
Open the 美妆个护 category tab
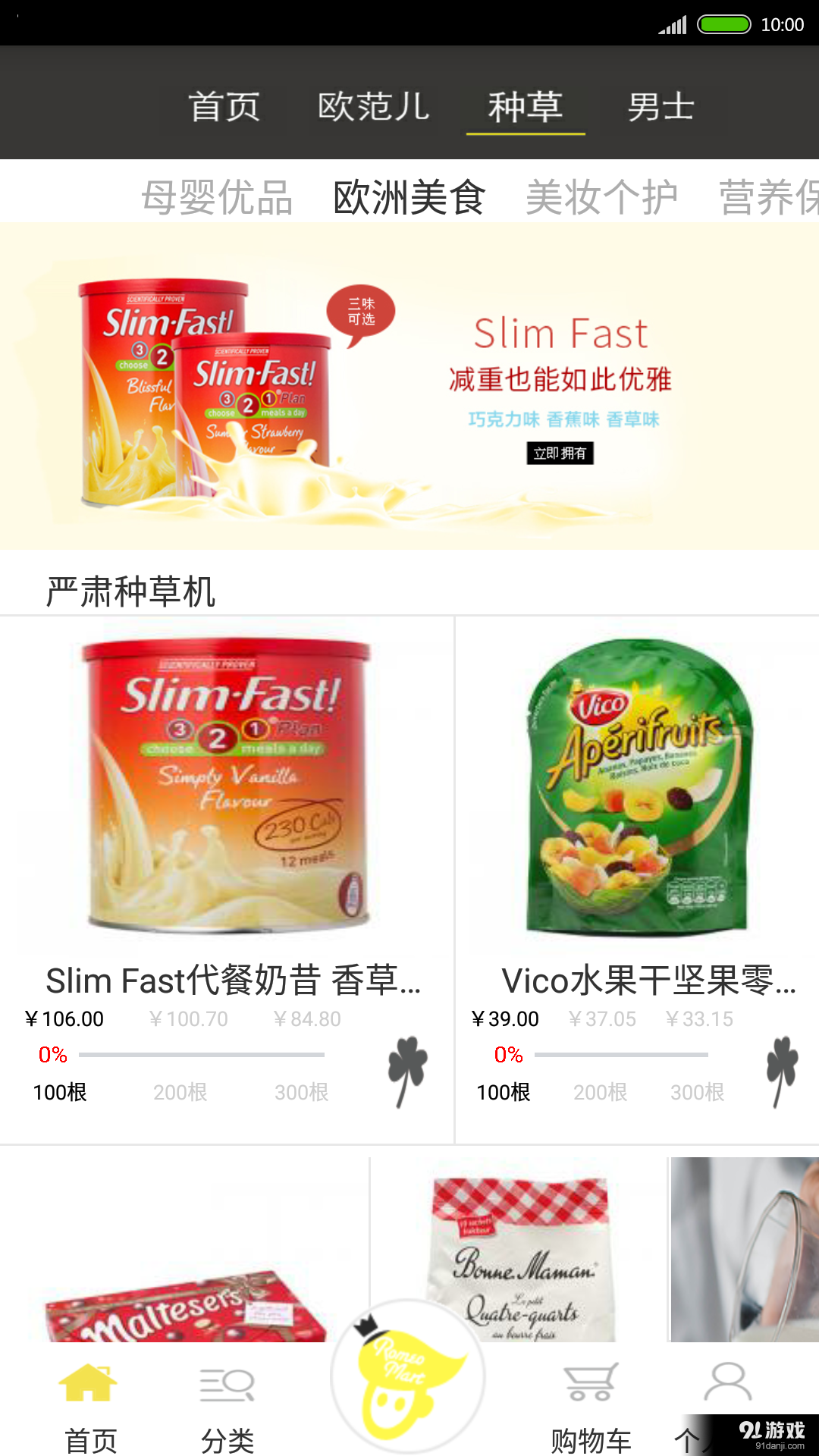coord(603,199)
